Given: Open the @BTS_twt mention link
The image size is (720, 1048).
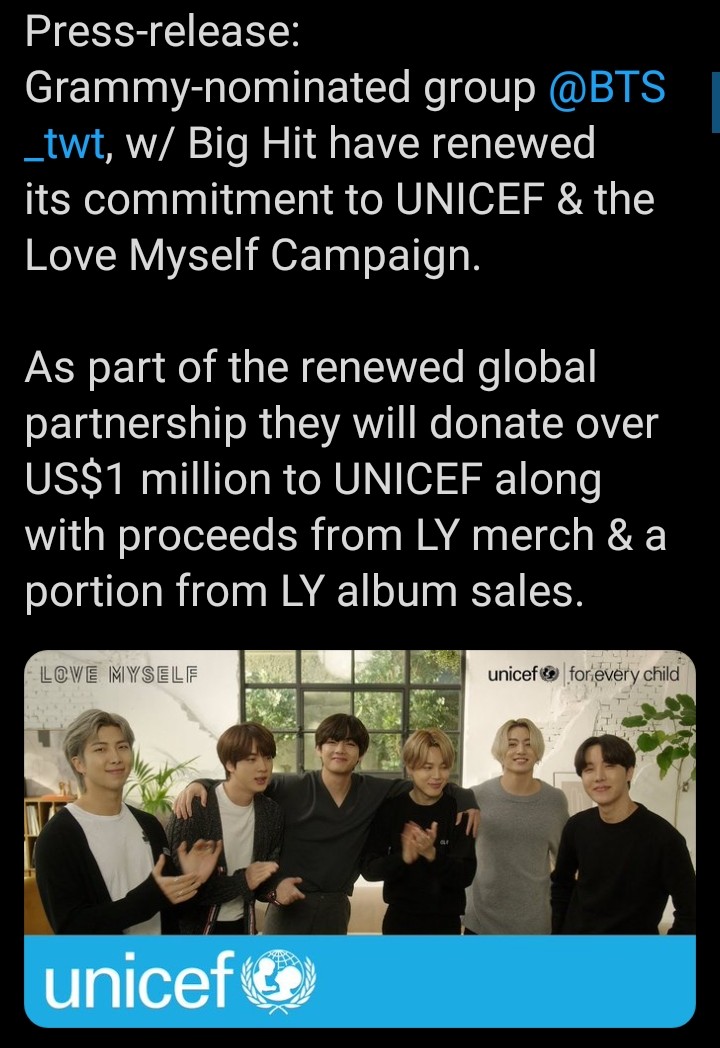Looking at the screenshot, I should (607, 90).
